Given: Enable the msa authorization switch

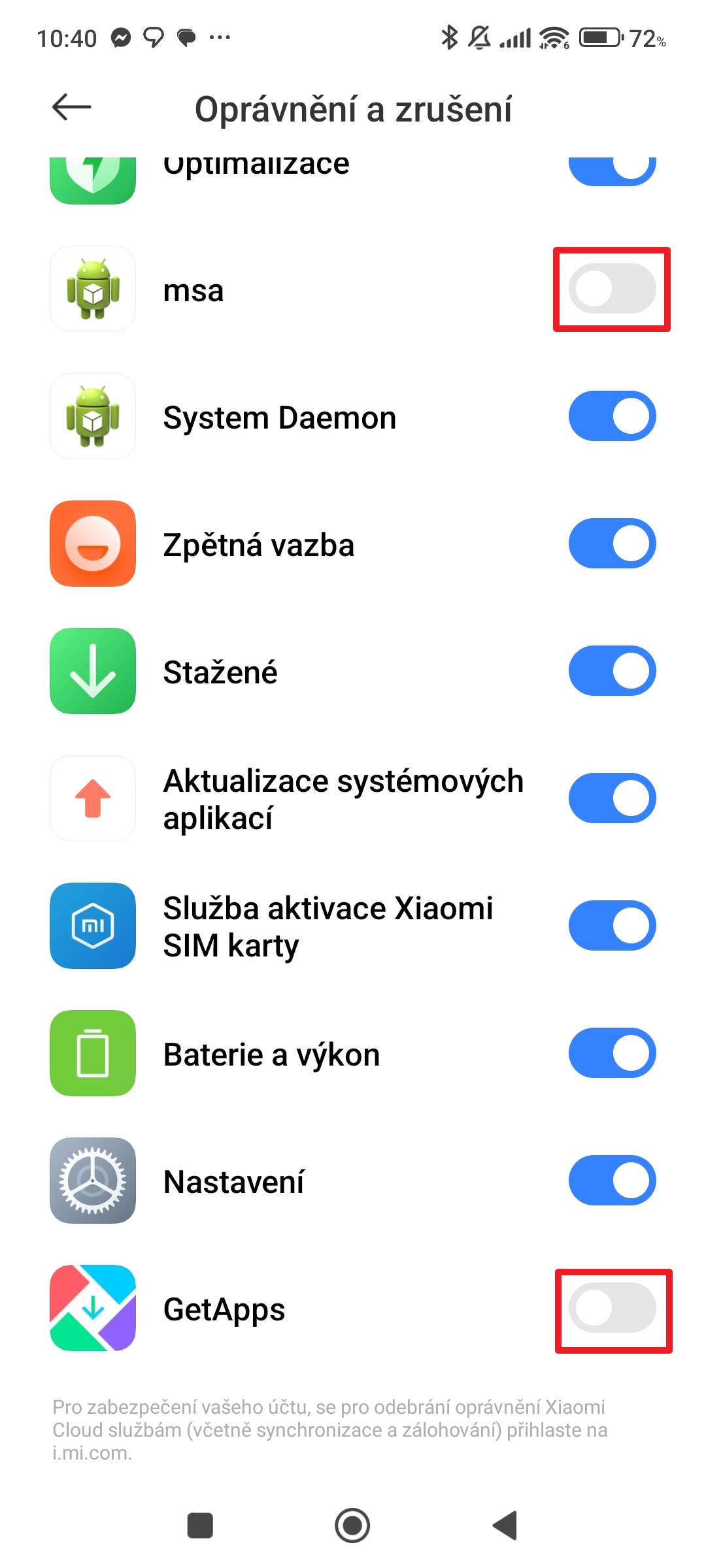Looking at the screenshot, I should coord(612,289).
